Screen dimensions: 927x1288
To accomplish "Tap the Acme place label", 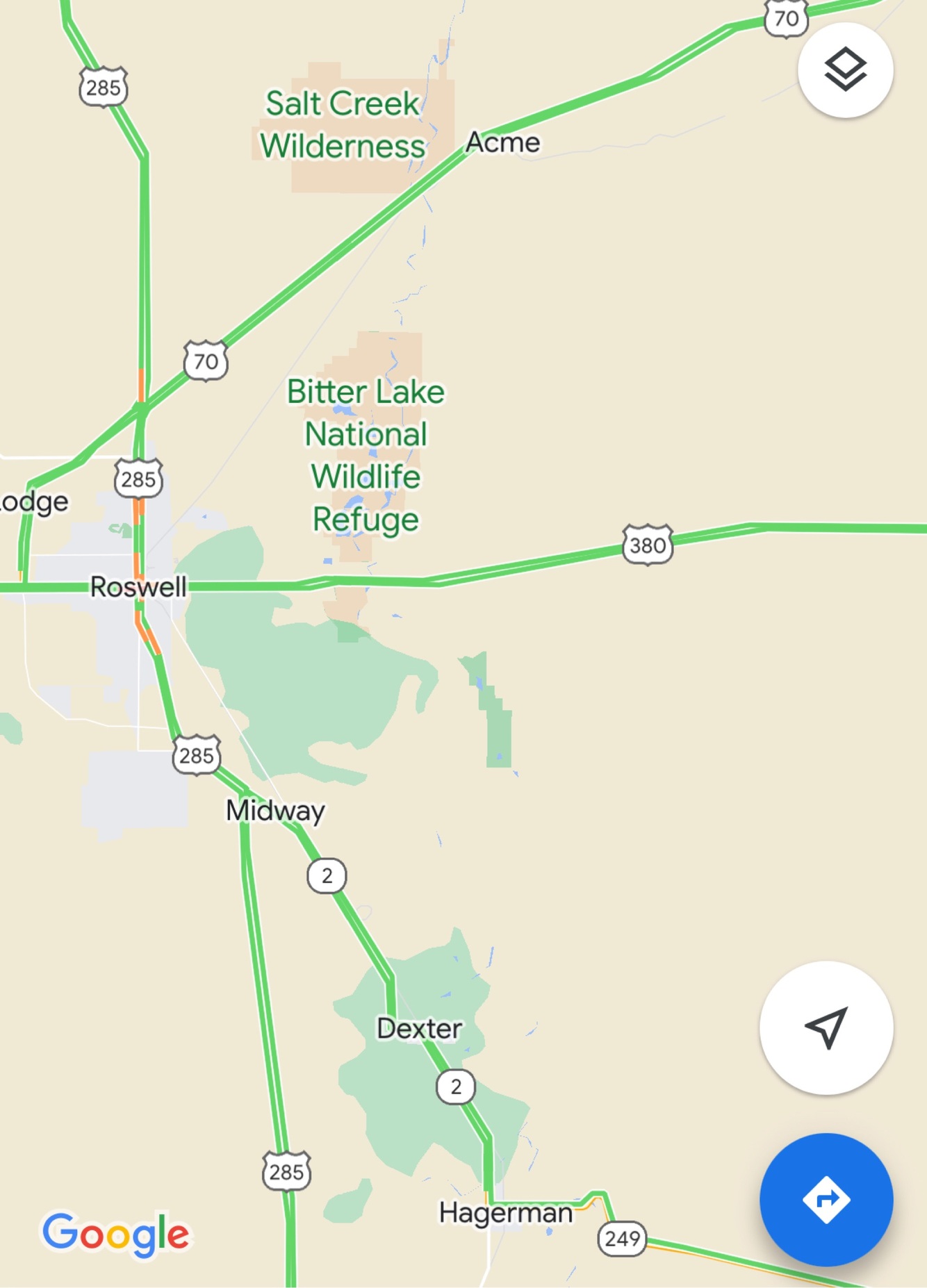I will tap(502, 142).
